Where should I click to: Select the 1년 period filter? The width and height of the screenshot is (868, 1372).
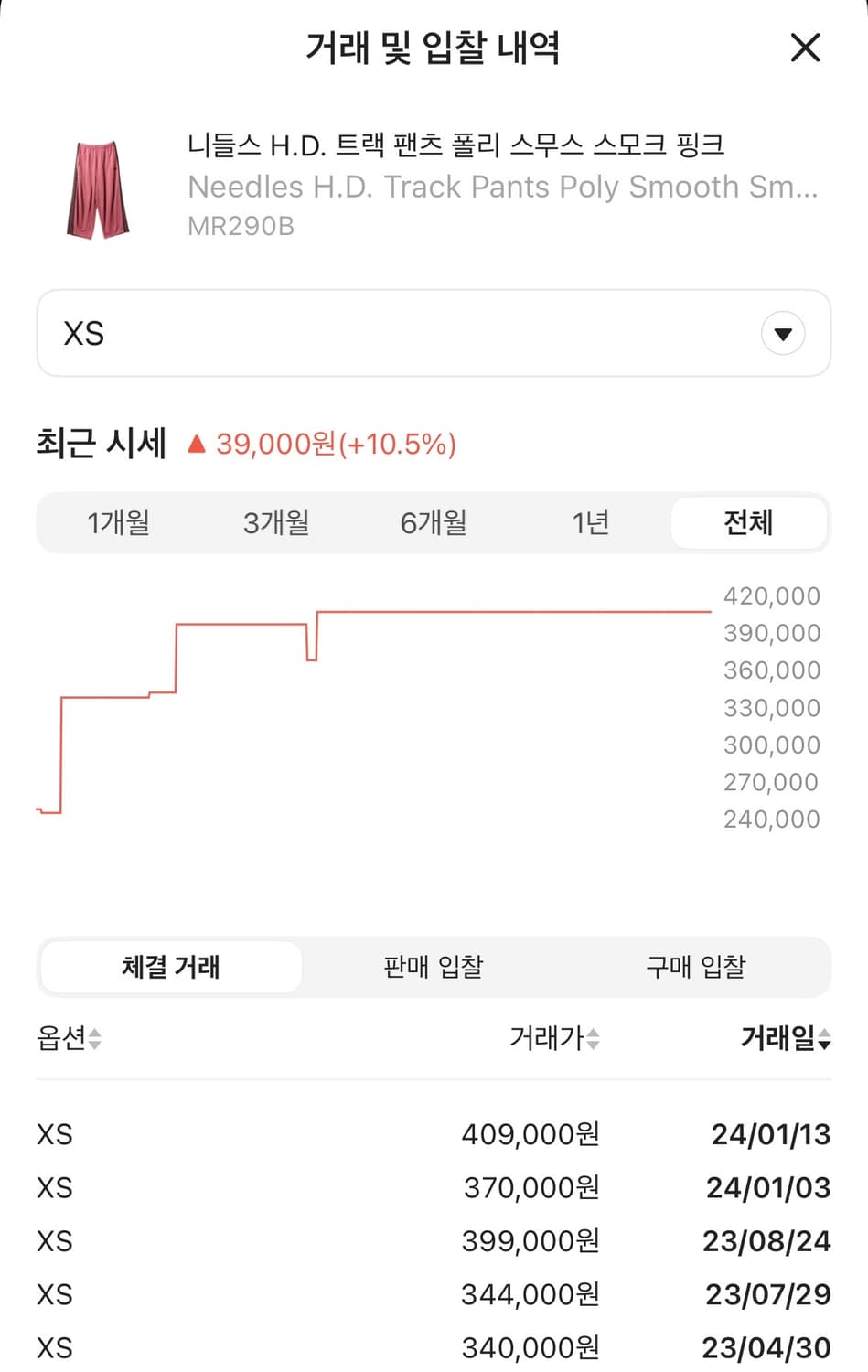pos(589,522)
